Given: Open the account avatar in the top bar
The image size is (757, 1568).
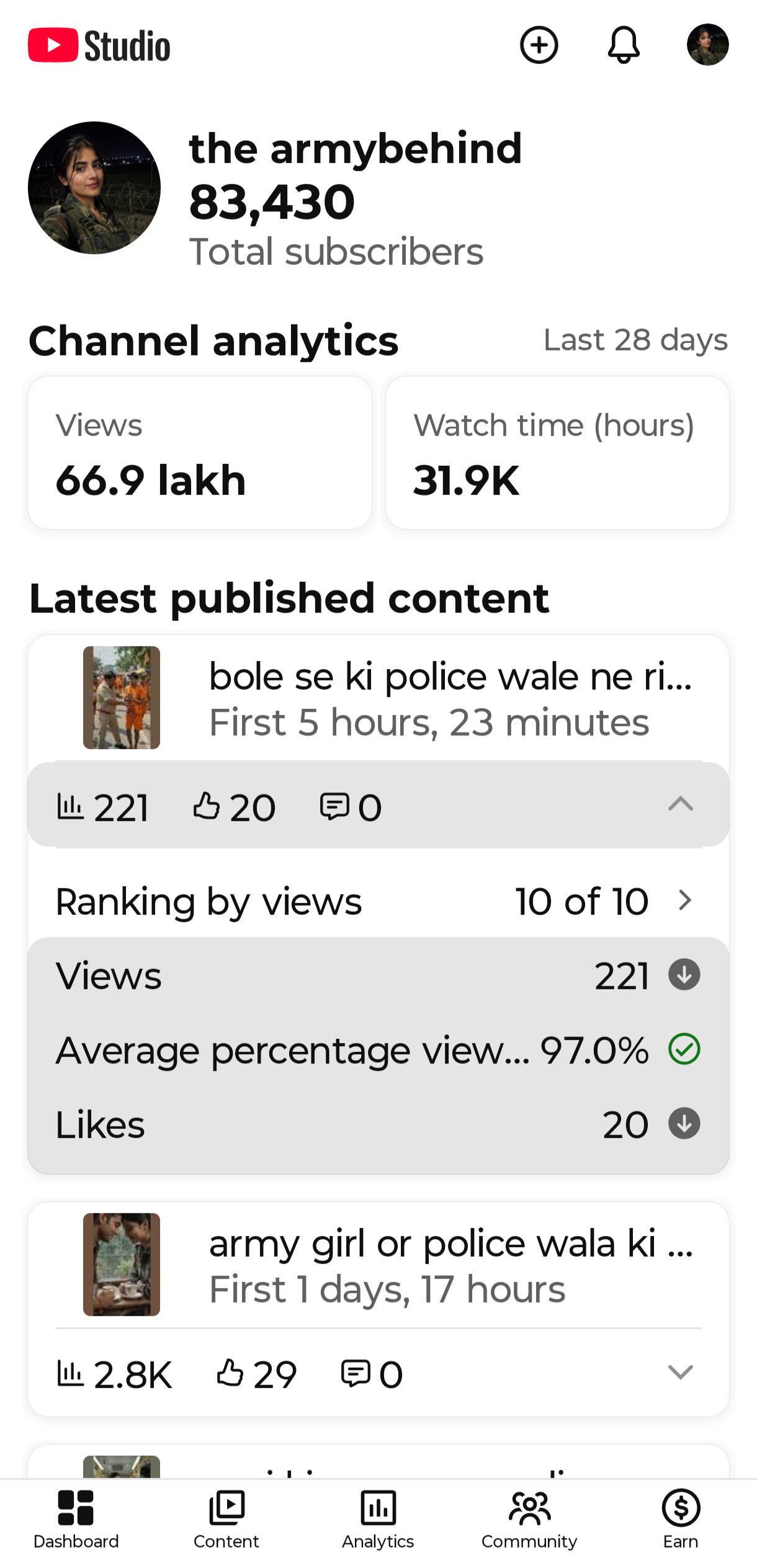Looking at the screenshot, I should tap(707, 45).
